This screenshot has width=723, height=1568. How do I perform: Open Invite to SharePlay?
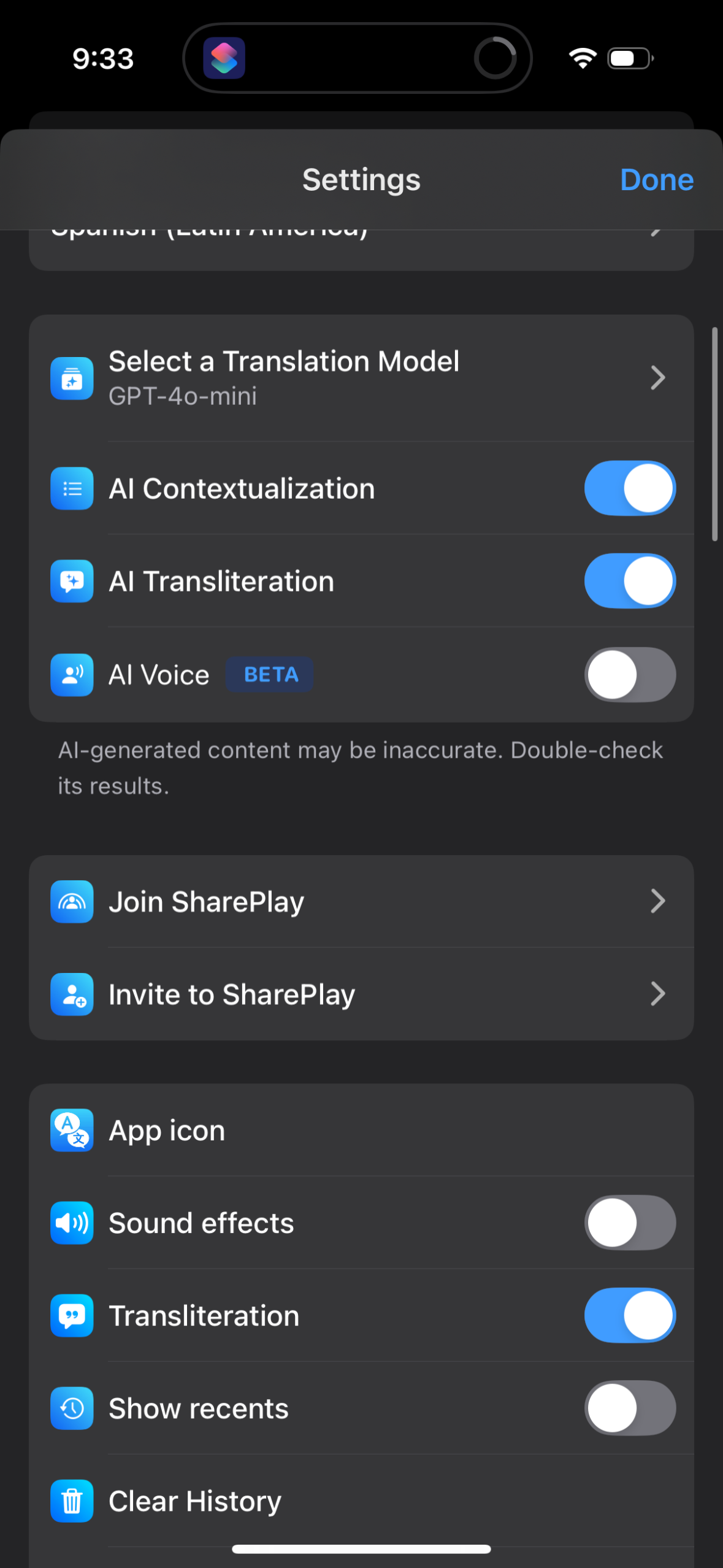tap(361, 994)
